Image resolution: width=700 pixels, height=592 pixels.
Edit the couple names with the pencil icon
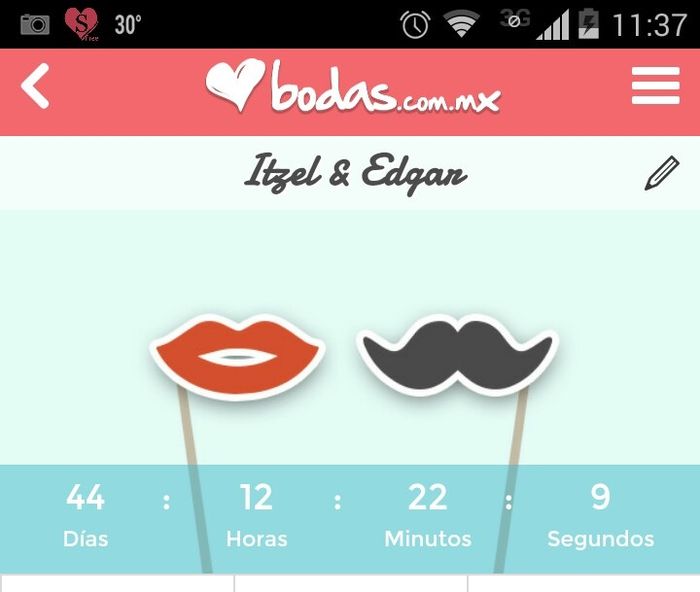661,174
